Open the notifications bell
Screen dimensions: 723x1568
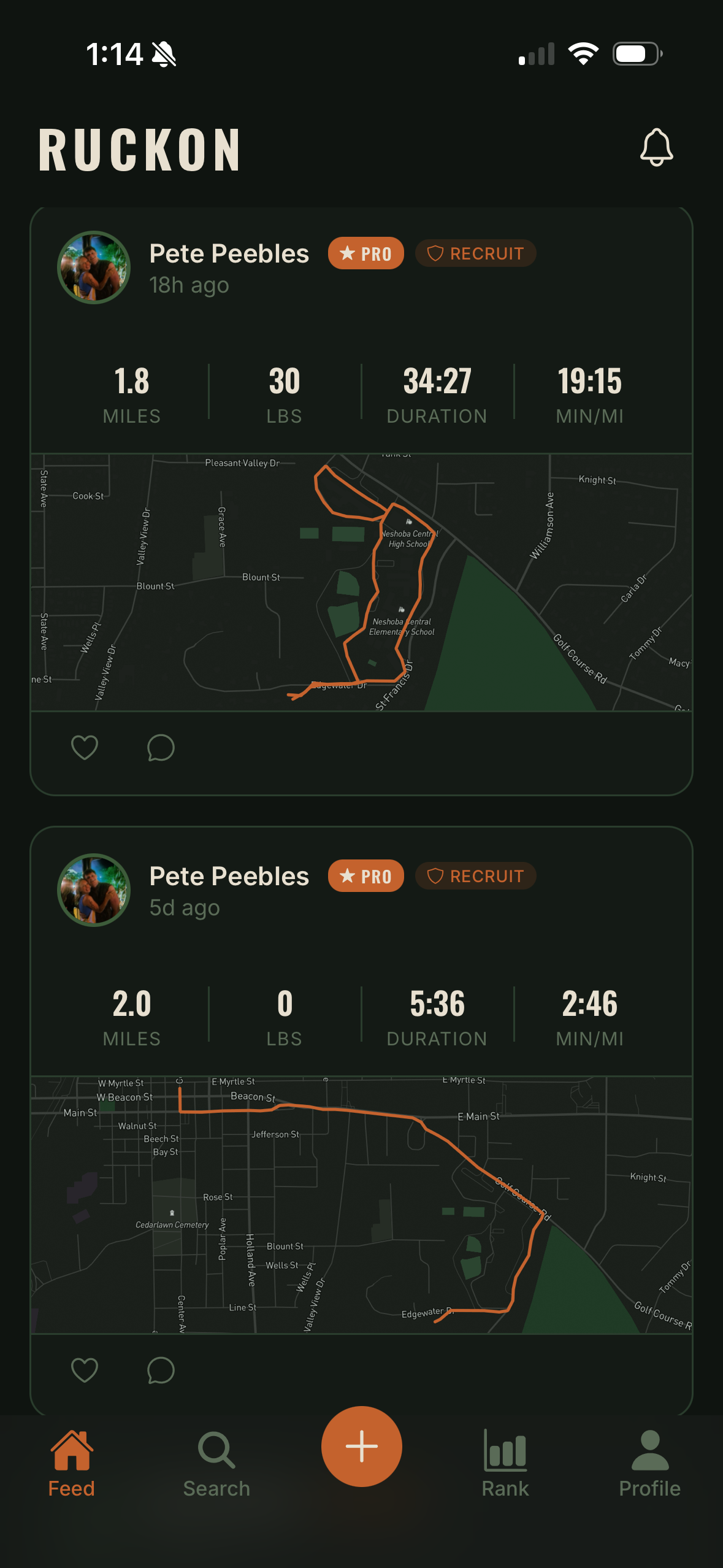point(656,147)
